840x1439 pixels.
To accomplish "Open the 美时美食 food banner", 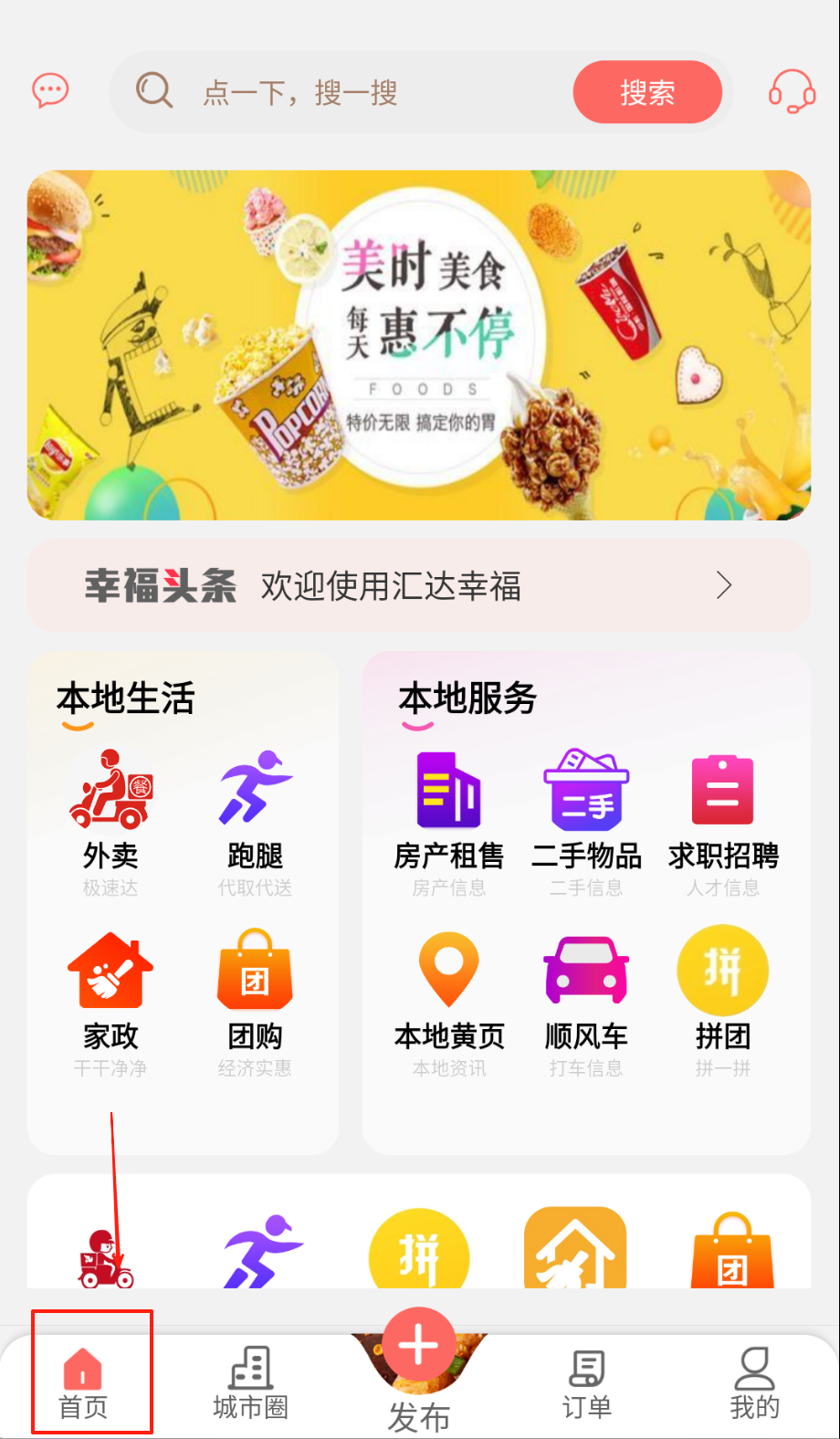I will point(419,345).
